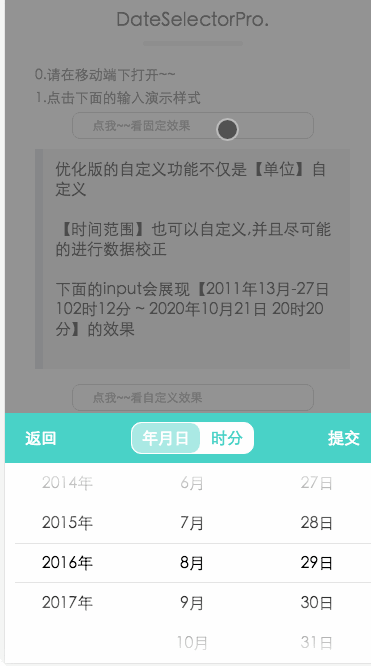Viewport: 371px width, 666px height.
Task: Tap 返回 to close the date picker
Action: 41,438
